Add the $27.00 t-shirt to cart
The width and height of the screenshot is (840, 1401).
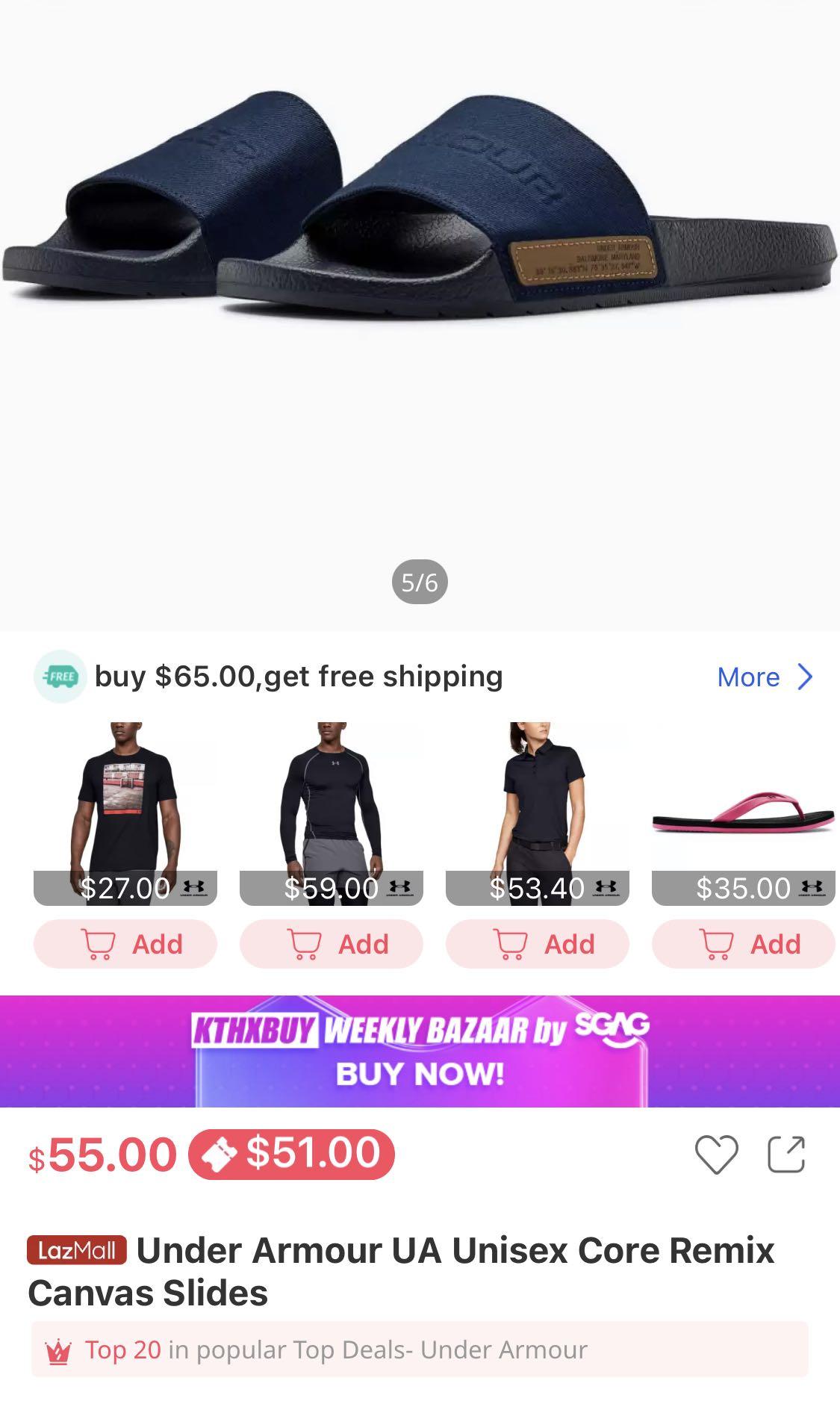click(125, 944)
